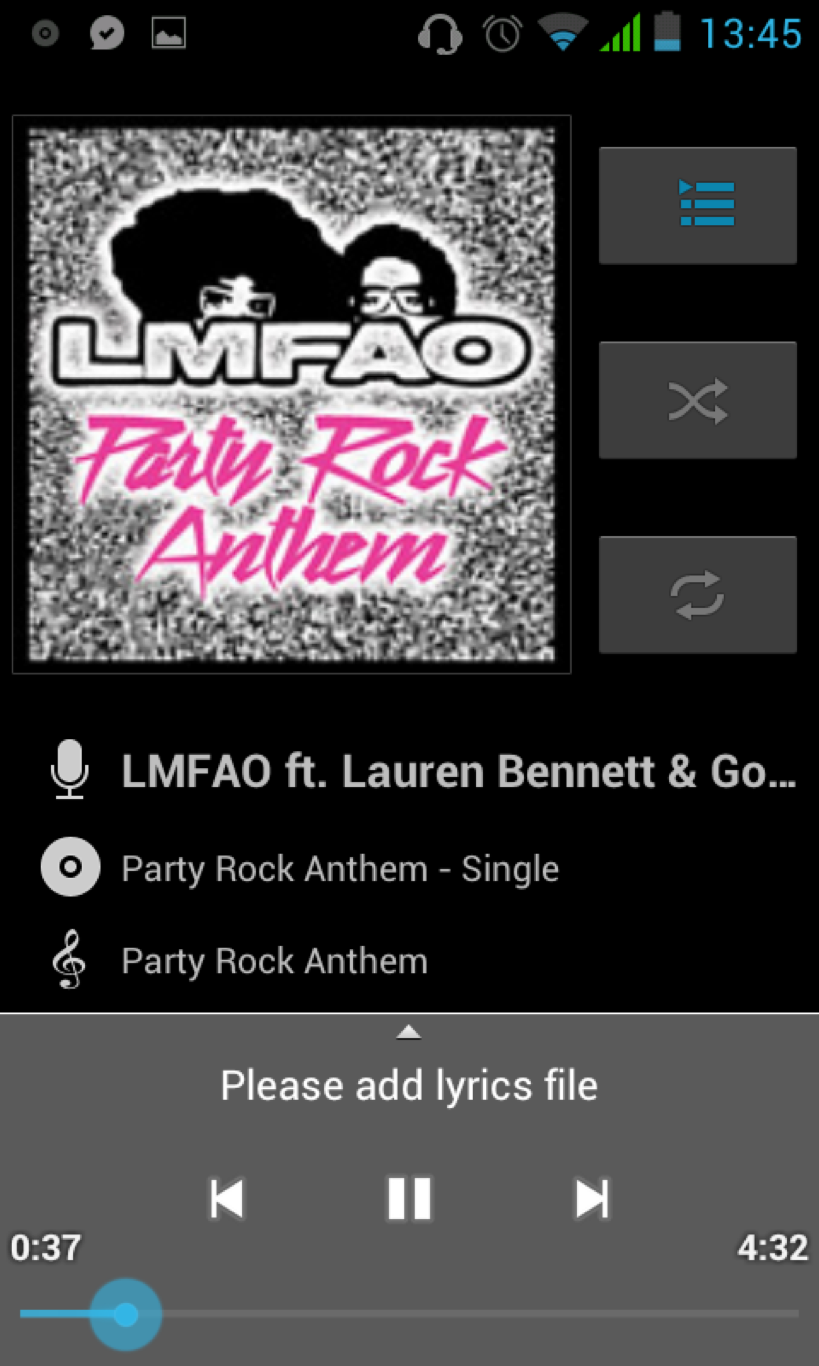The image size is (819, 1366).
Task: Open album Party Rock Anthem - Single
Action: (340, 868)
